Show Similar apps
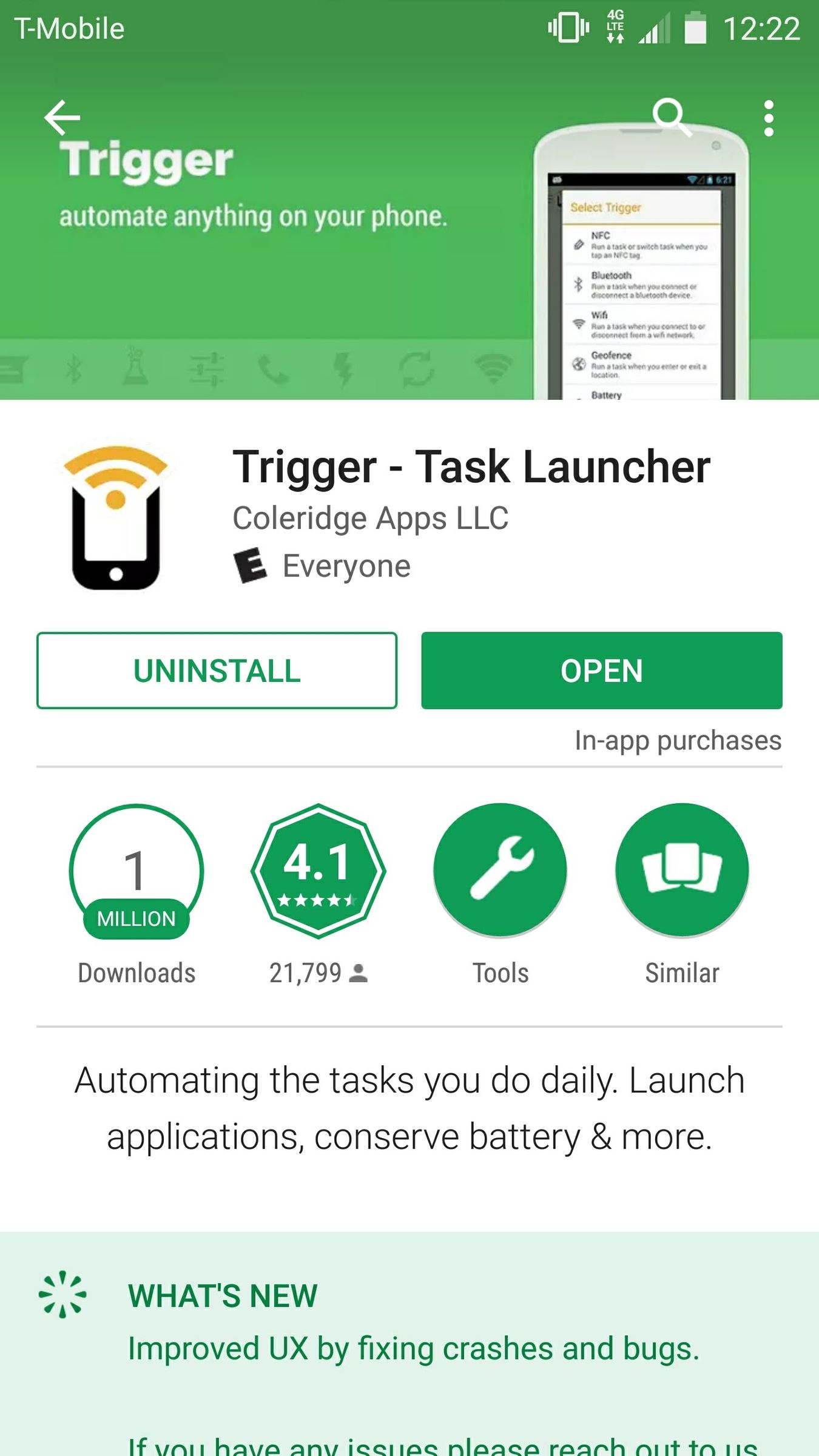This screenshot has width=819, height=1456. click(682, 871)
